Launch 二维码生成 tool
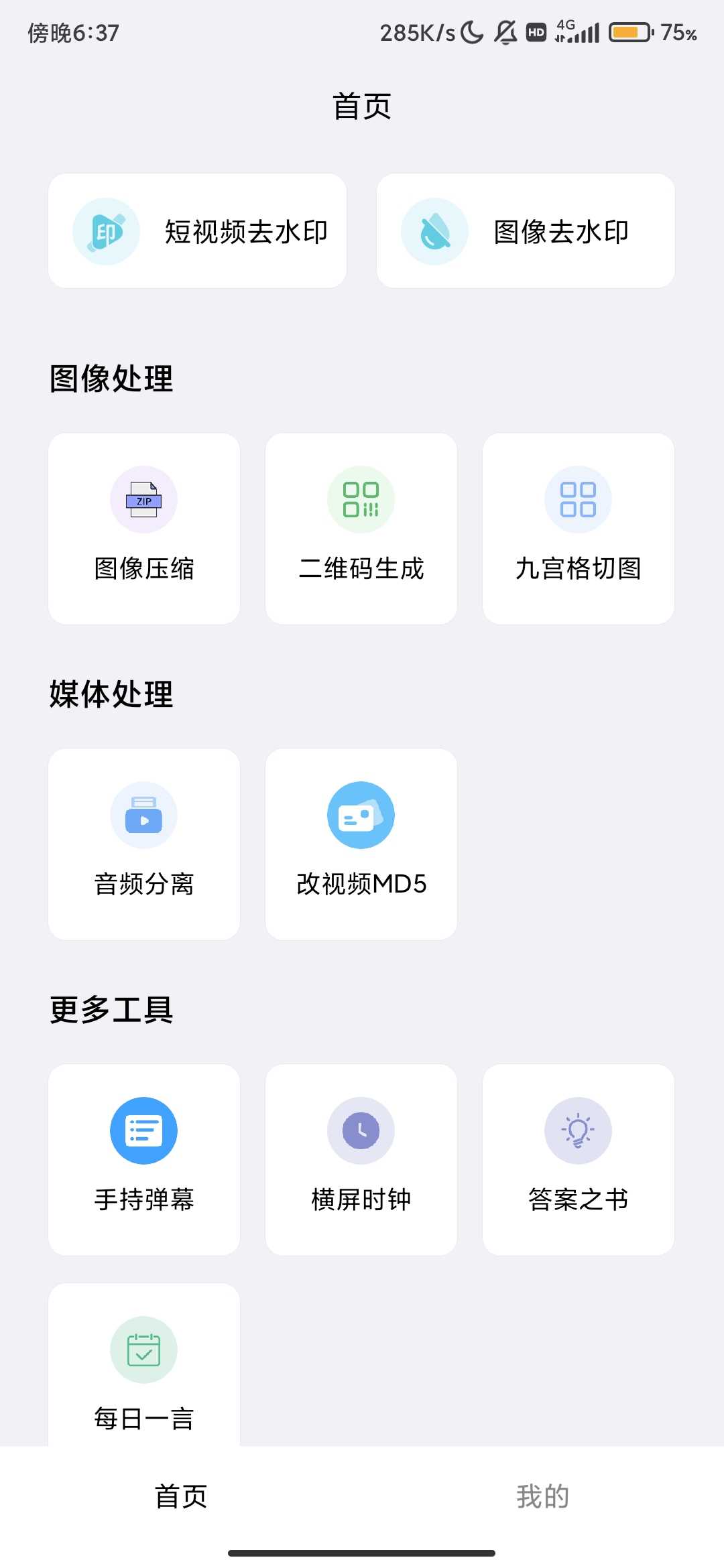 coord(361,529)
